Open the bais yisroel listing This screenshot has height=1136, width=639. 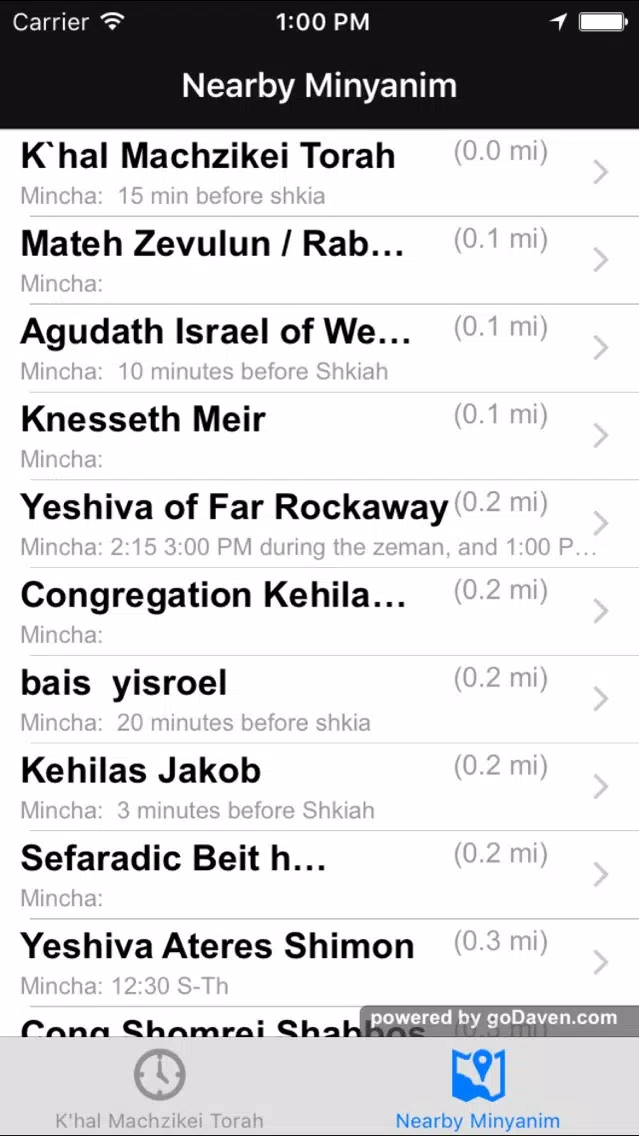(320, 699)
